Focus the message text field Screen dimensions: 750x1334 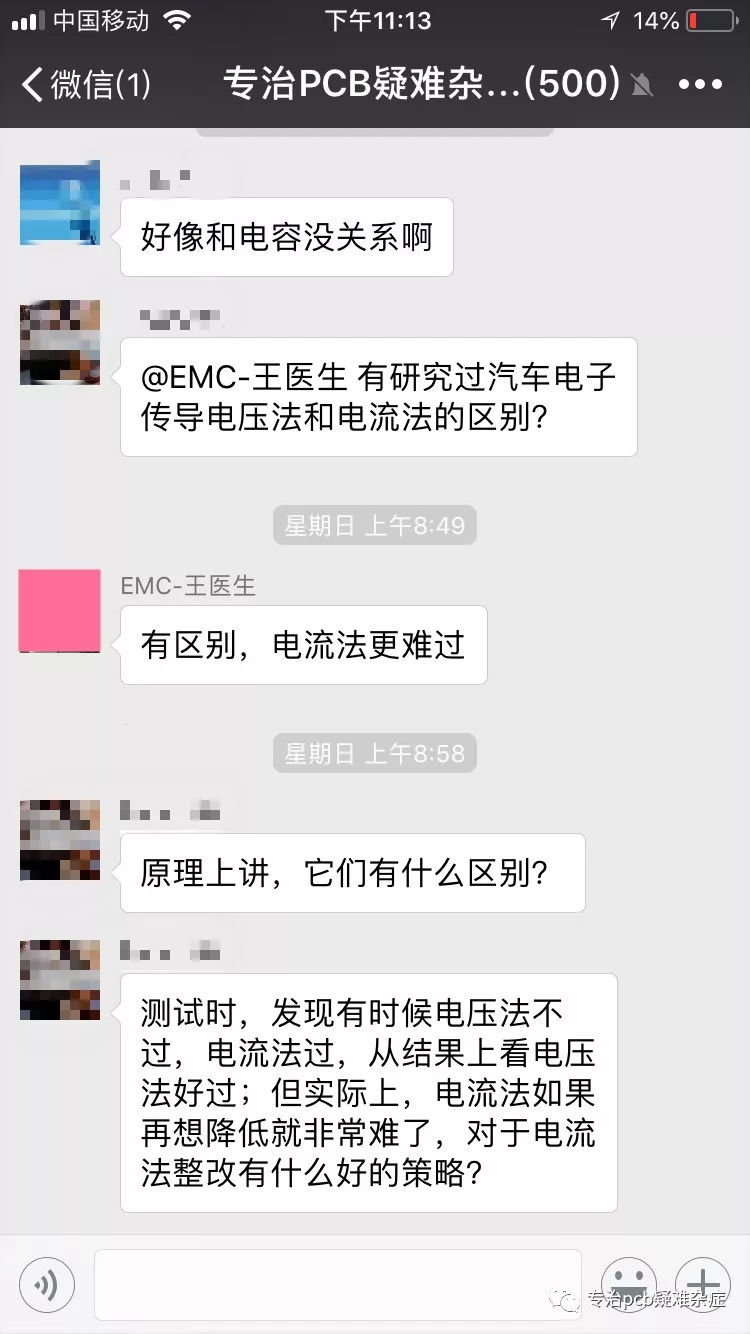338,1284
